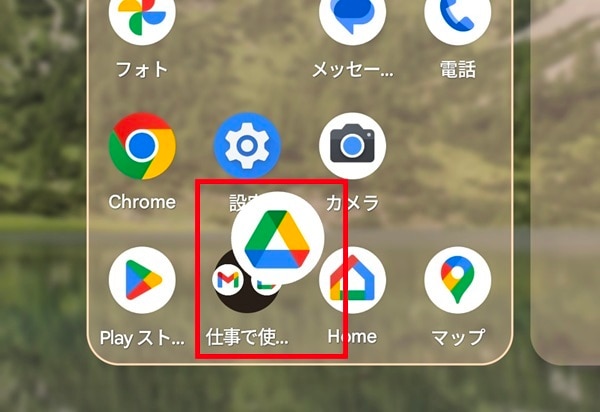Open the カメラ app
This screenshot has width=600, height=412.
pyautogui.click(x=352, y=147)
